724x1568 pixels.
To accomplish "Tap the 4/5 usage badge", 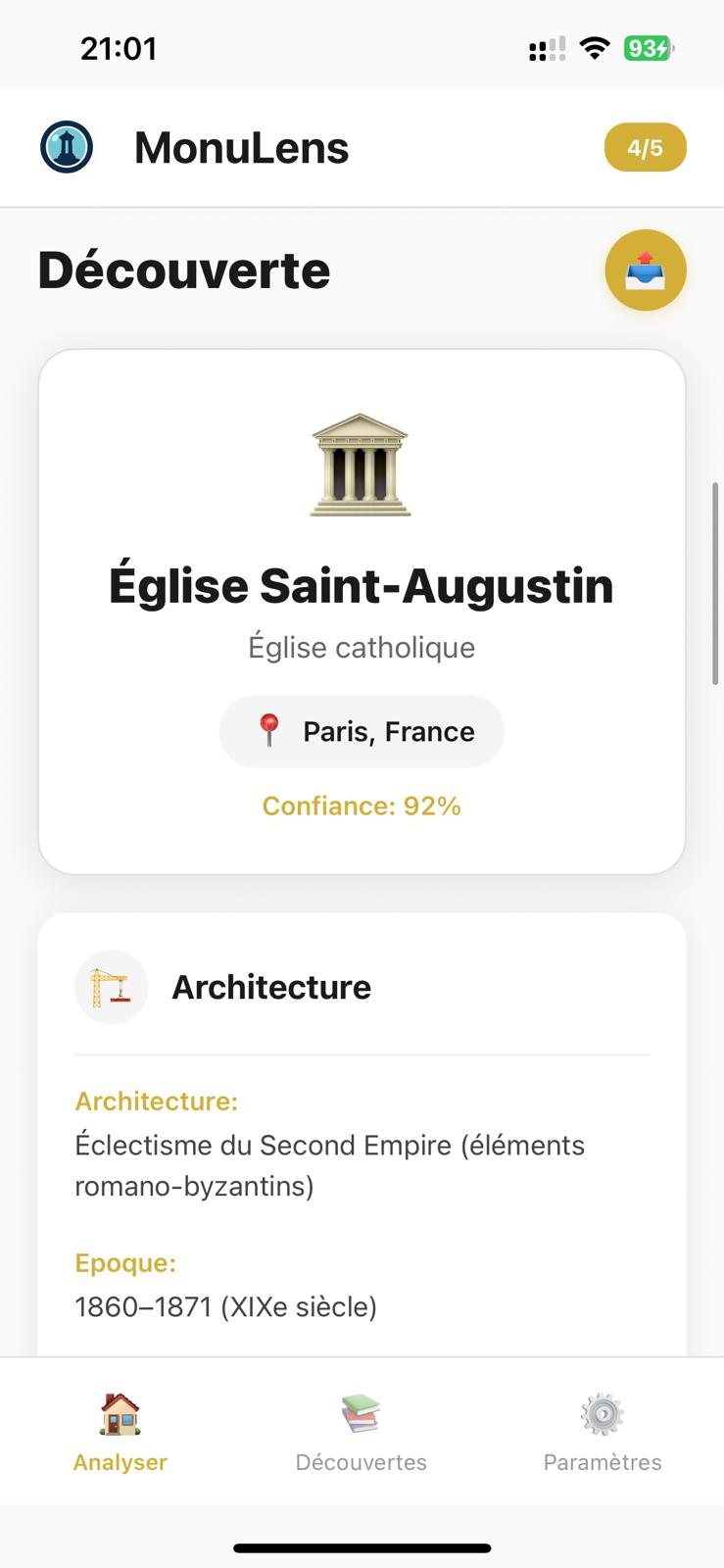I will pos(645,146).
